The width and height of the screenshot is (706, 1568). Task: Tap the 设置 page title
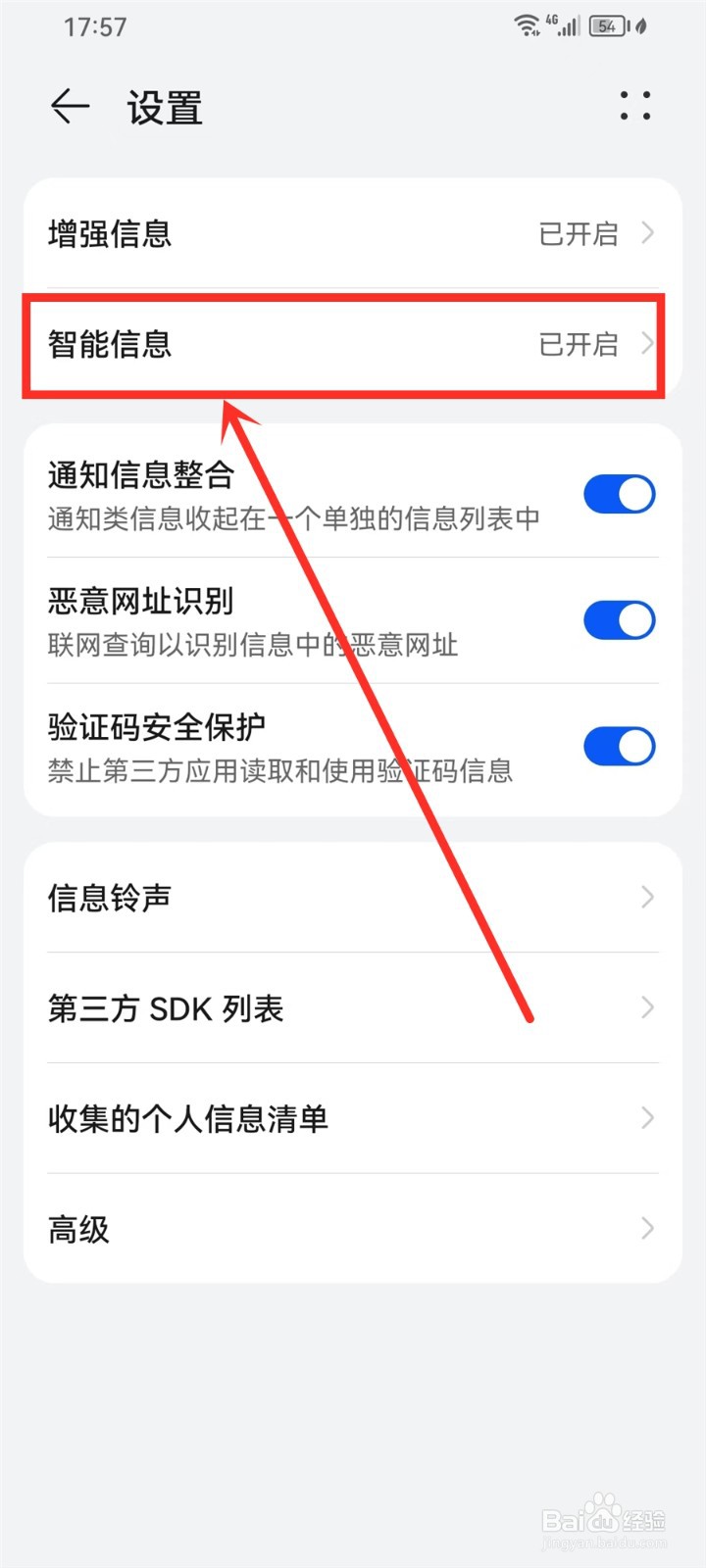coord(165,108)
